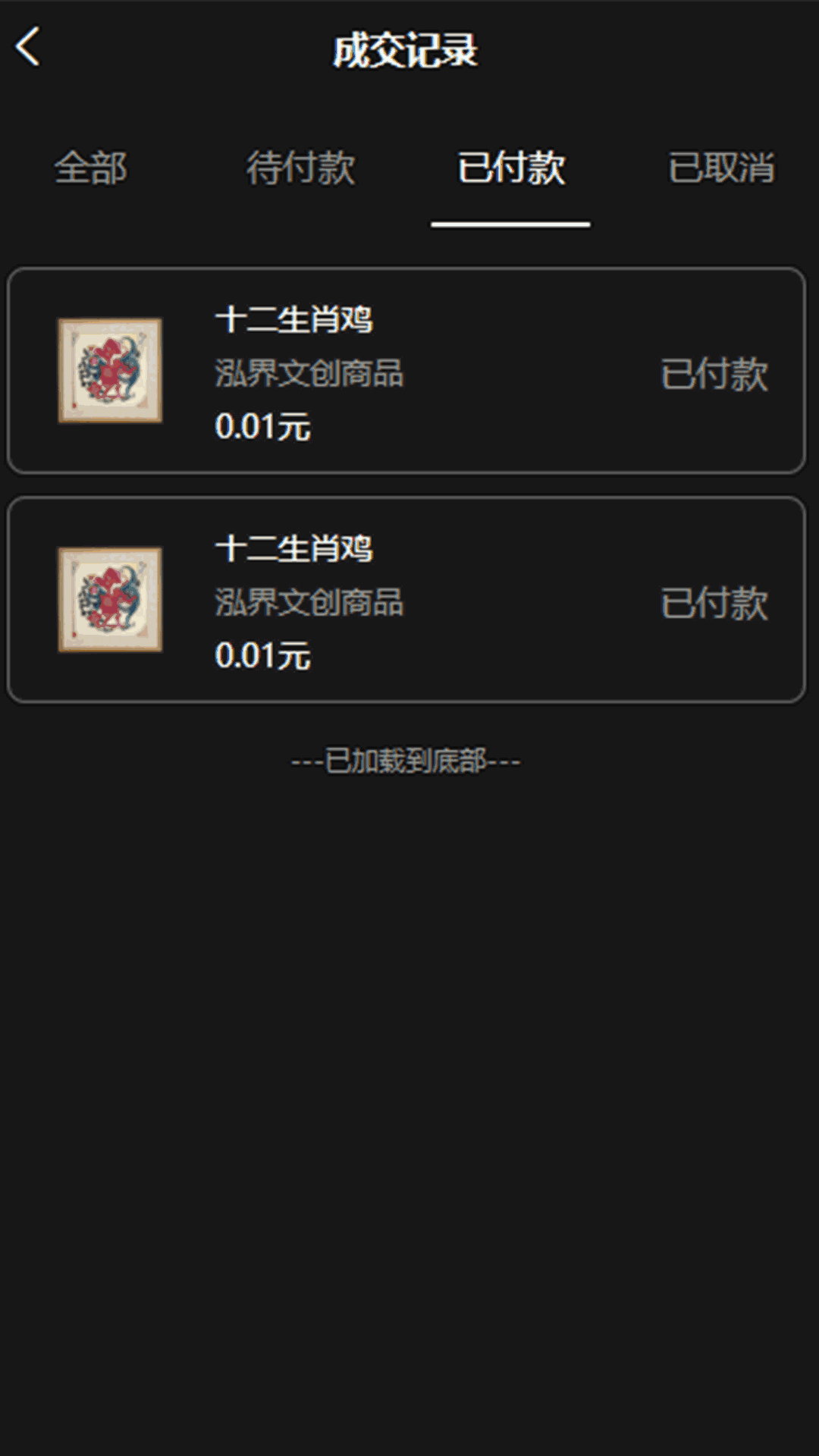Switch to the 待付款 tab
This screenshot has height=1456, width=819.
click(300, 168)
